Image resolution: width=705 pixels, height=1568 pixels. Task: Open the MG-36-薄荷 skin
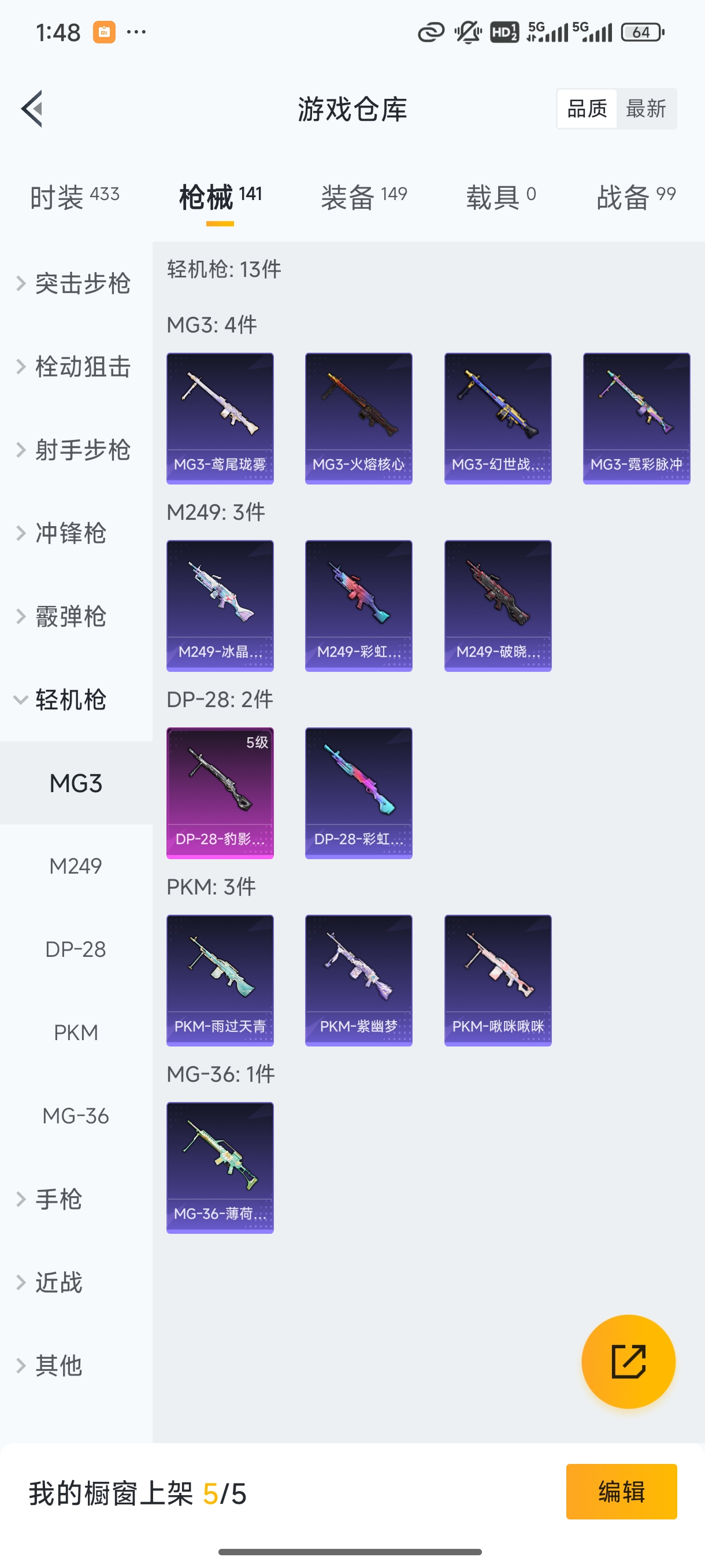pos(220,1167)
